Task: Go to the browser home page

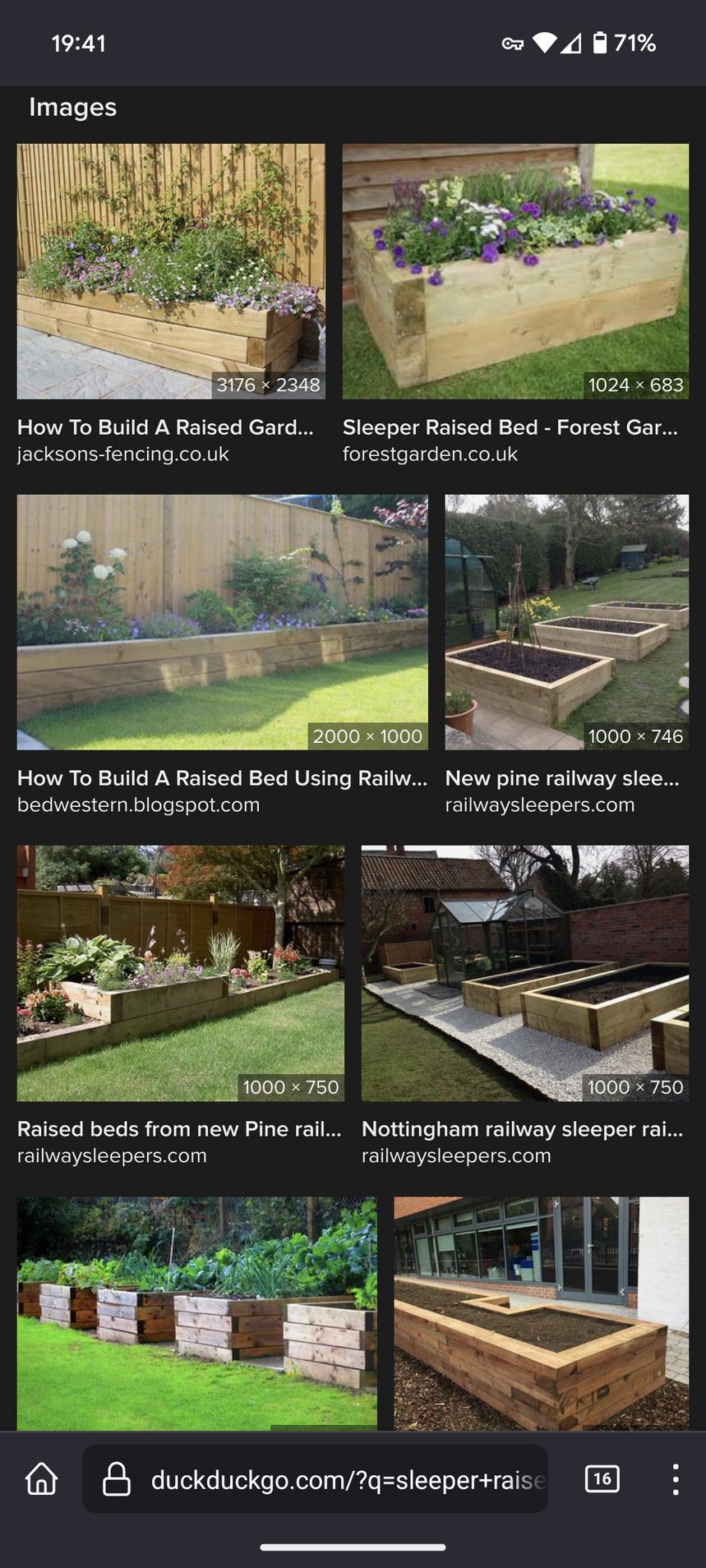Action: tap(42, 1479)
